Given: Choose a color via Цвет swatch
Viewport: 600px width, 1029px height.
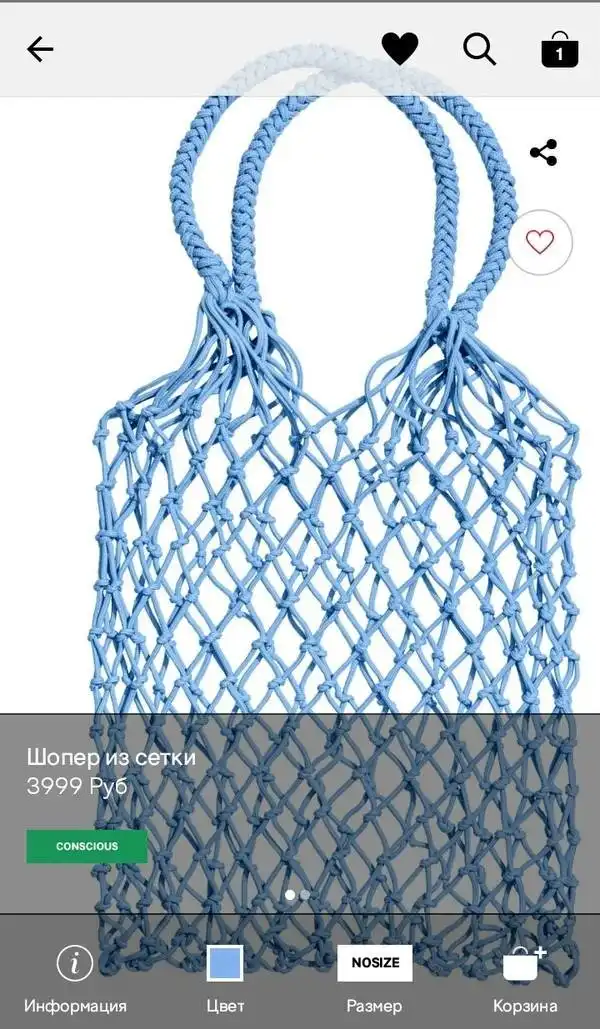Looking at the screenshot, I should tap(224, 977).
